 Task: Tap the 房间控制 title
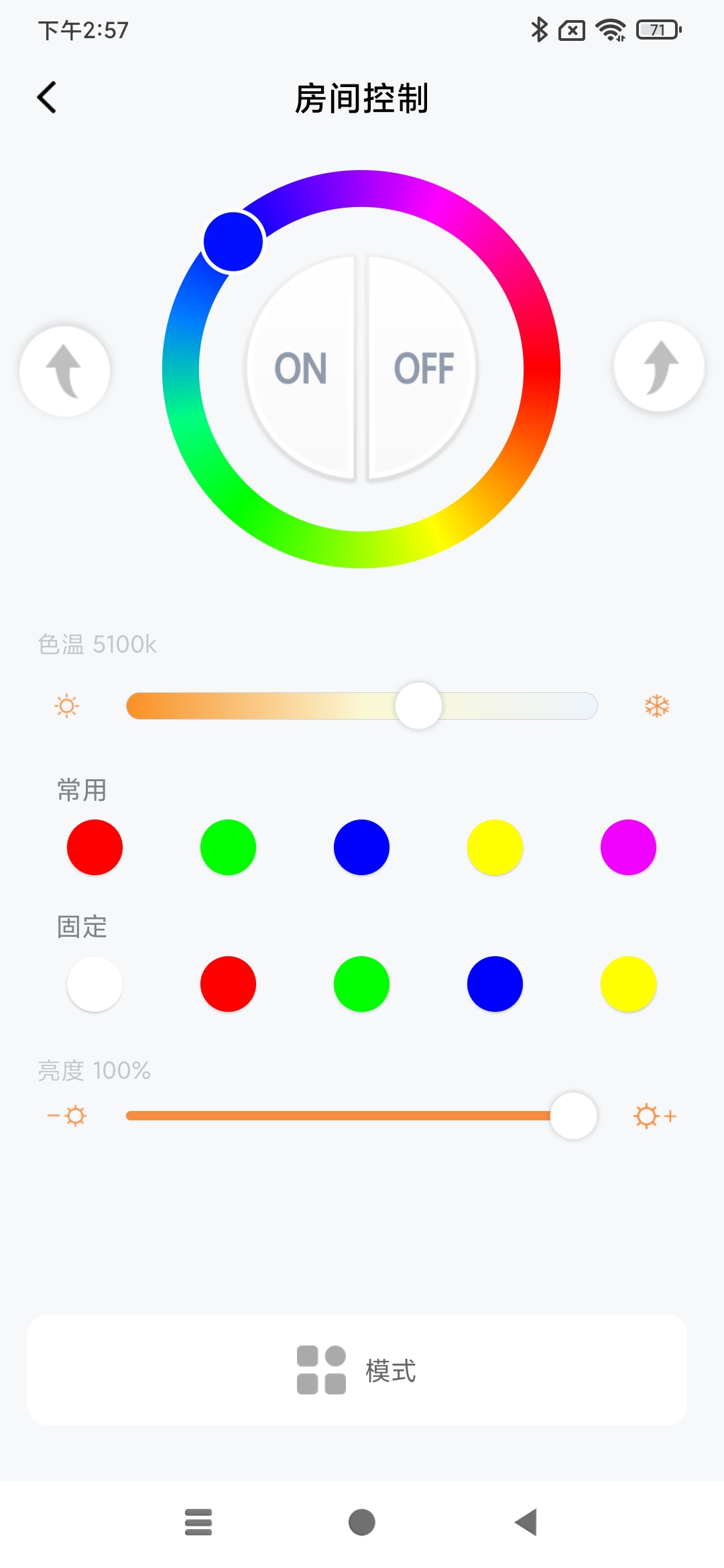[x=362, y=98]
